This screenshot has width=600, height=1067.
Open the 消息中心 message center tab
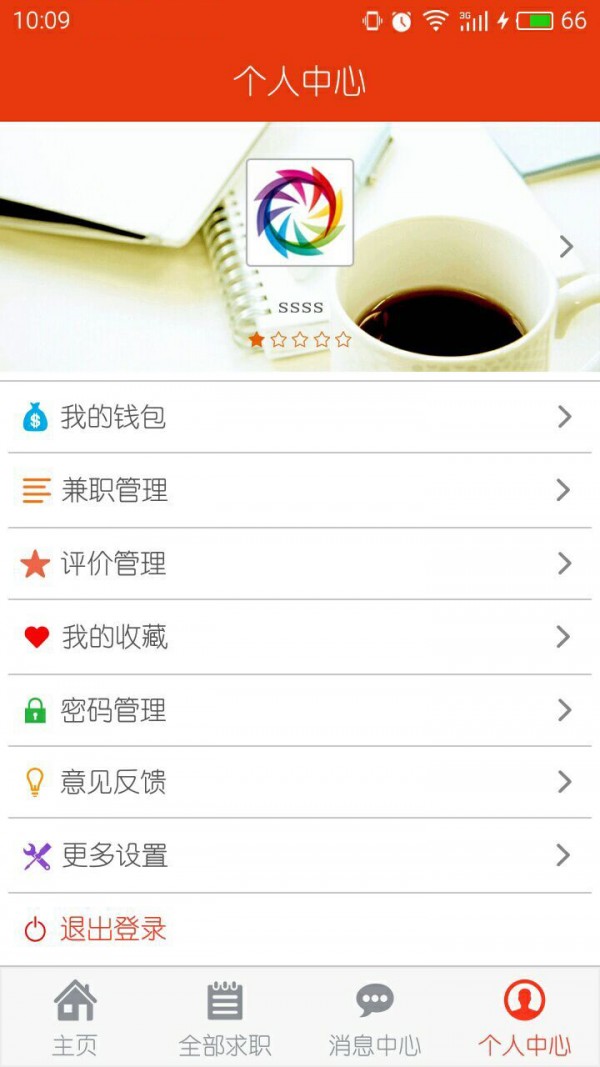(375, 1018)
